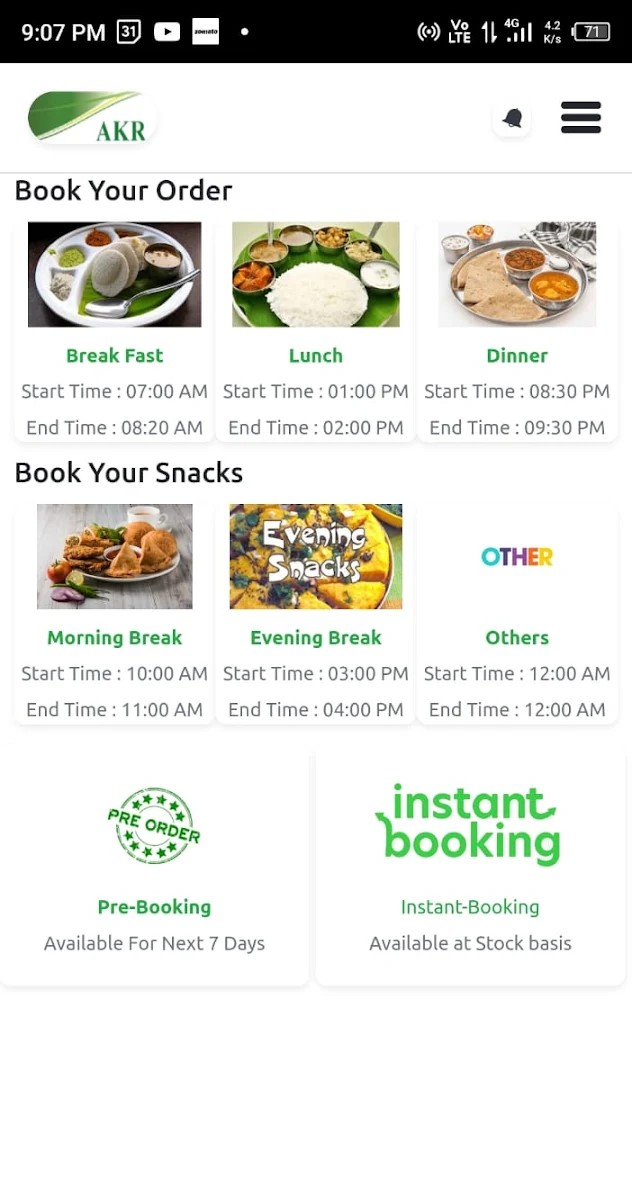Open the Others snacks card
Image resolution: width=632 pixels, height=1186 pixels.
point(517,612)
